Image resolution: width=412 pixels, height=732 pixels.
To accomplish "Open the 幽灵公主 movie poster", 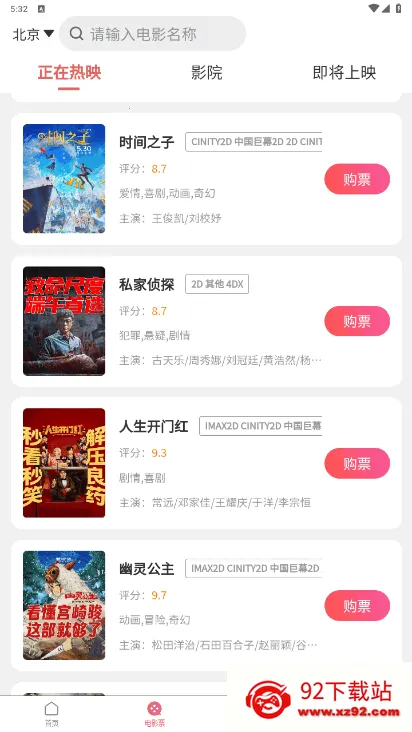I will click(x=64, y=605).
